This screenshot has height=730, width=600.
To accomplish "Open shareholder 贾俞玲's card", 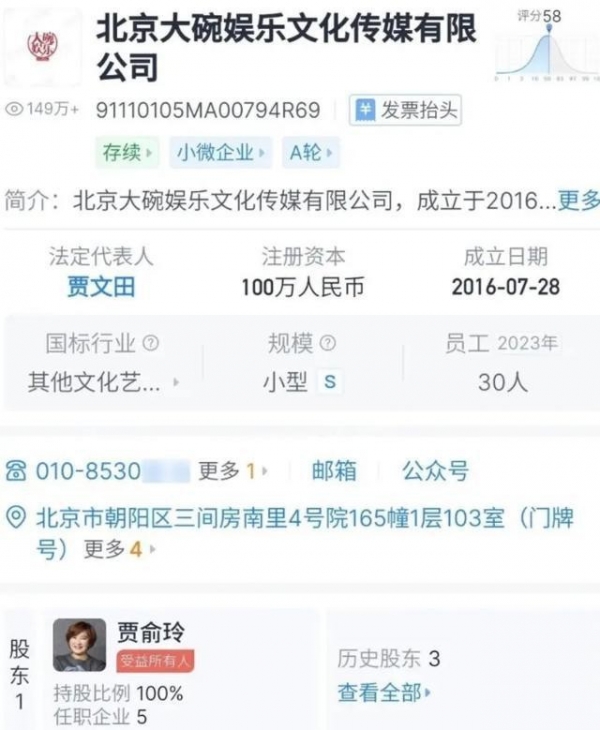I will pyautogui.click(x=150, y=632).
